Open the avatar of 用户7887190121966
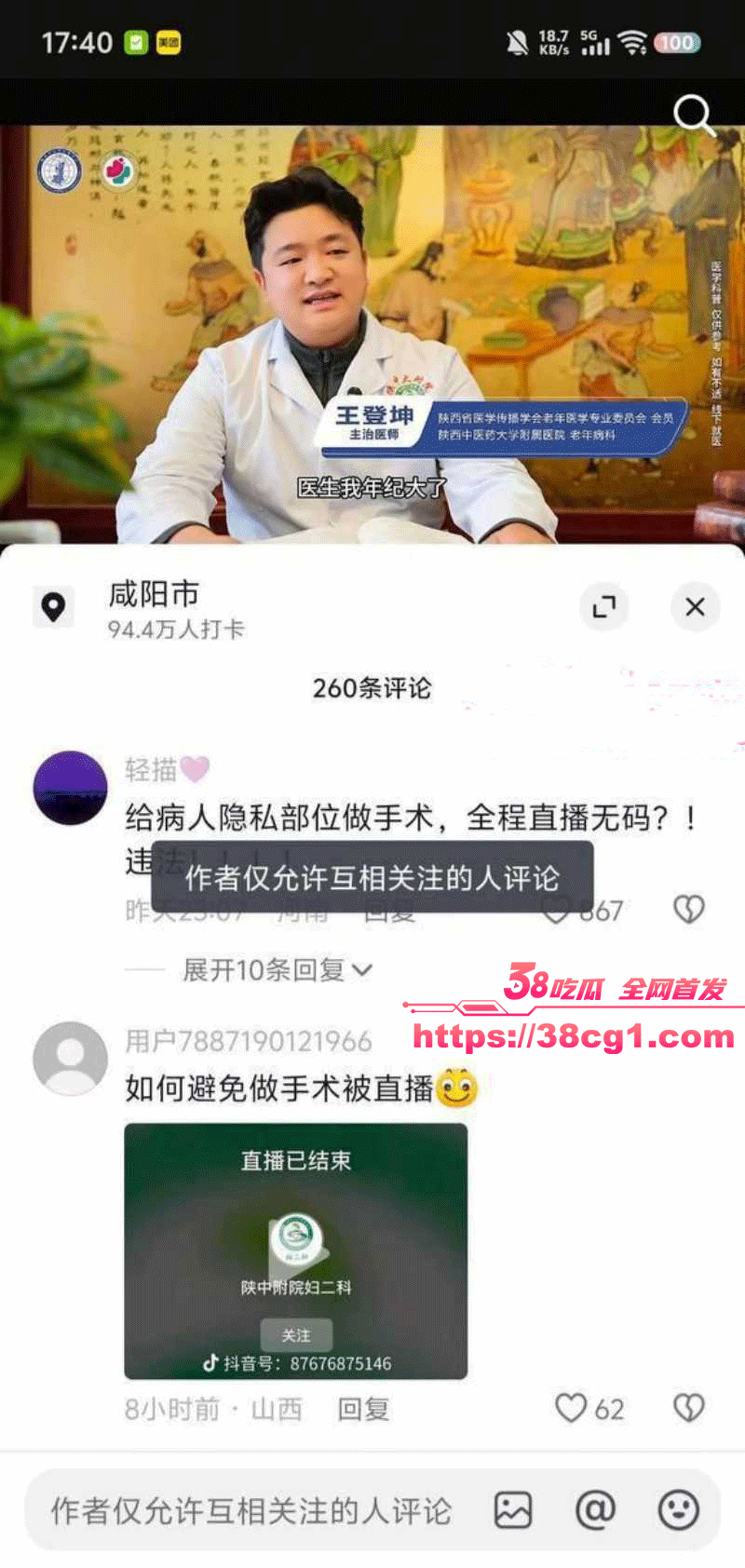This screenshot has width=745, height=1568. (71, 1059)
